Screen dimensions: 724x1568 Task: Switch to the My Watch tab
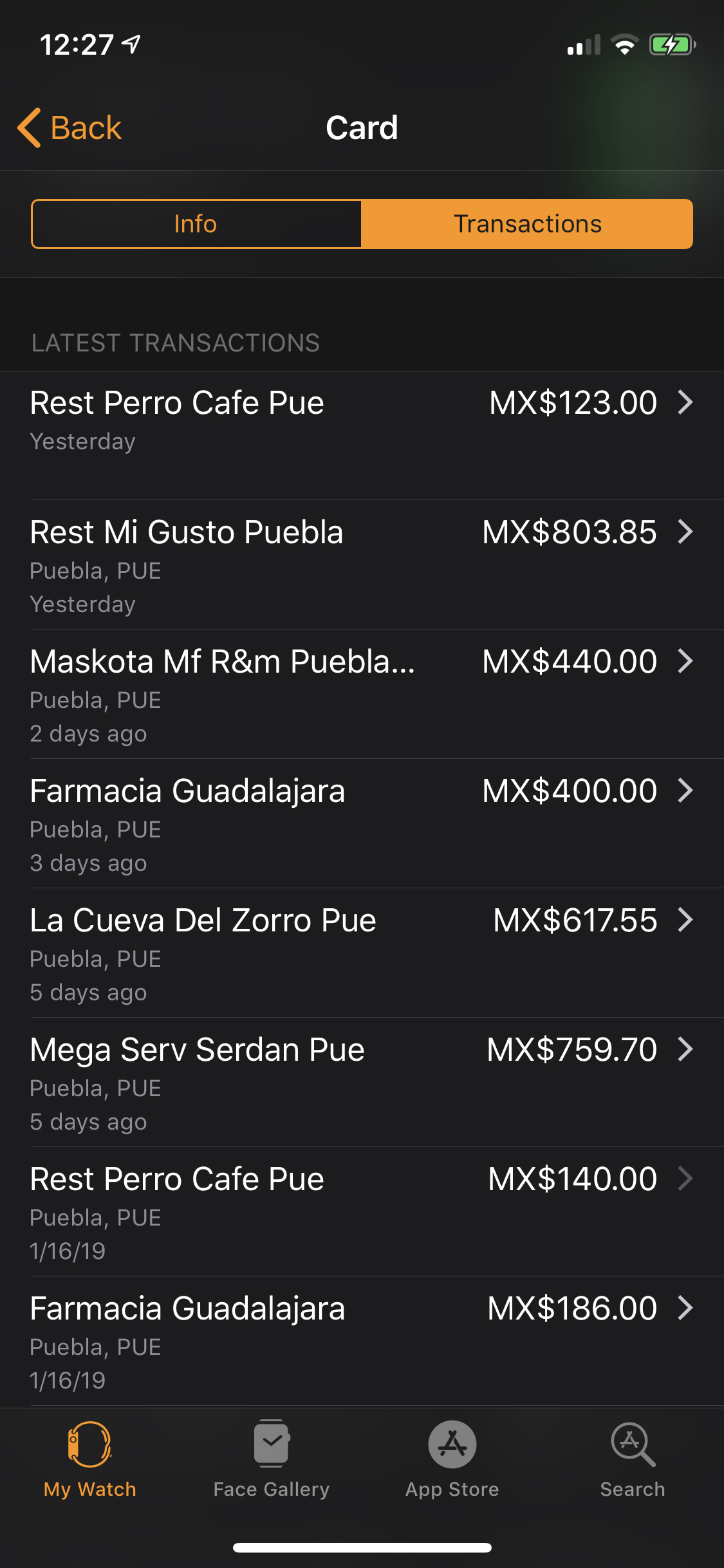click(x=90, y=1460)
